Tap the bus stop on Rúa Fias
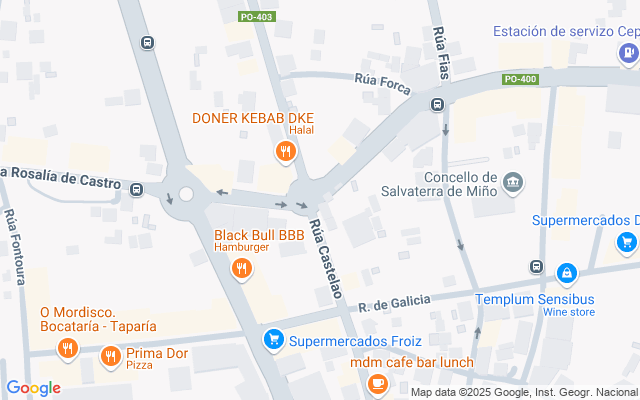Screen dimensions: 640x400 437,104
